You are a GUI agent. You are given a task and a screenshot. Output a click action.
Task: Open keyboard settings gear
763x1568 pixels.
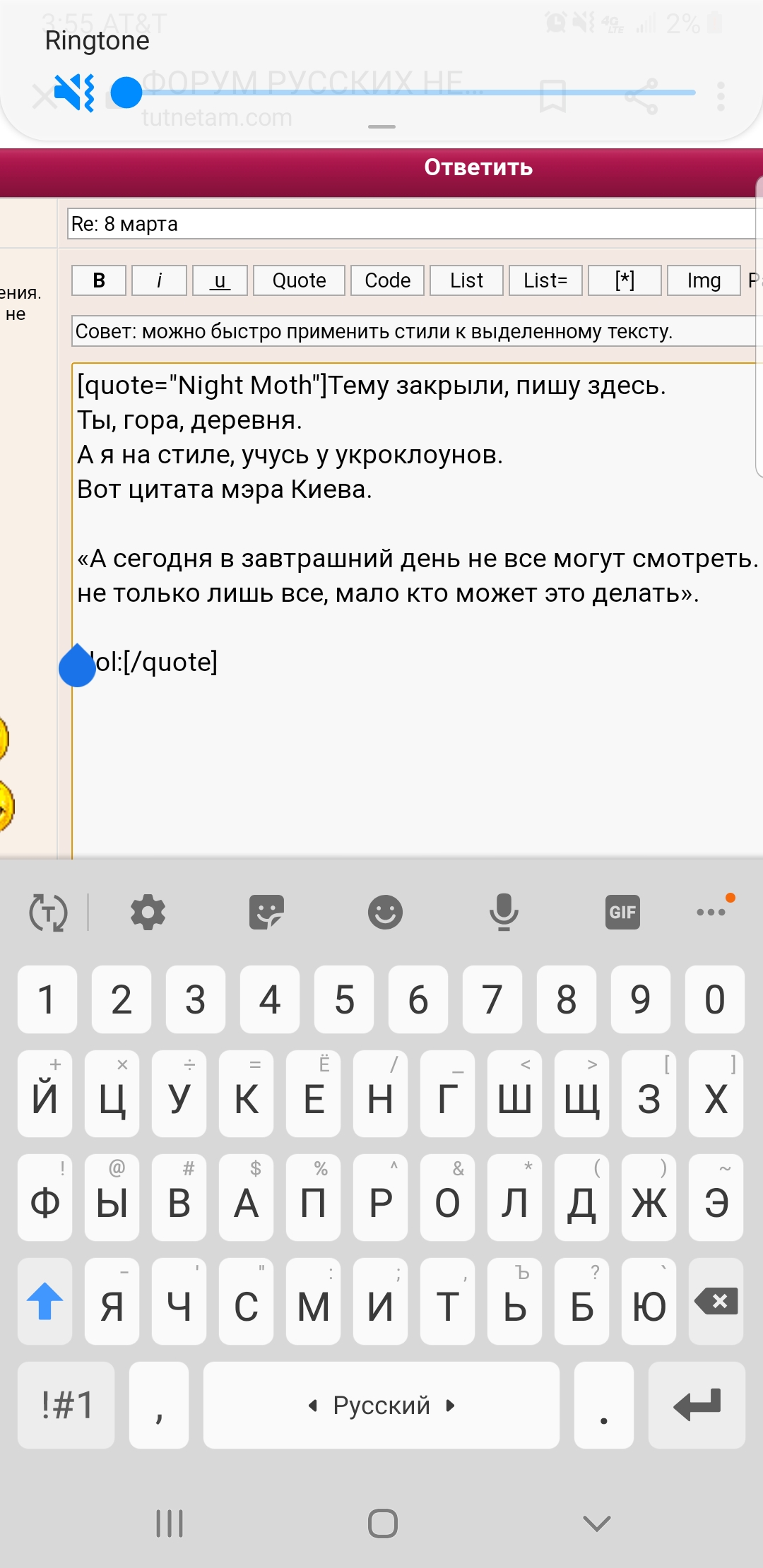(x=148, y=912)
